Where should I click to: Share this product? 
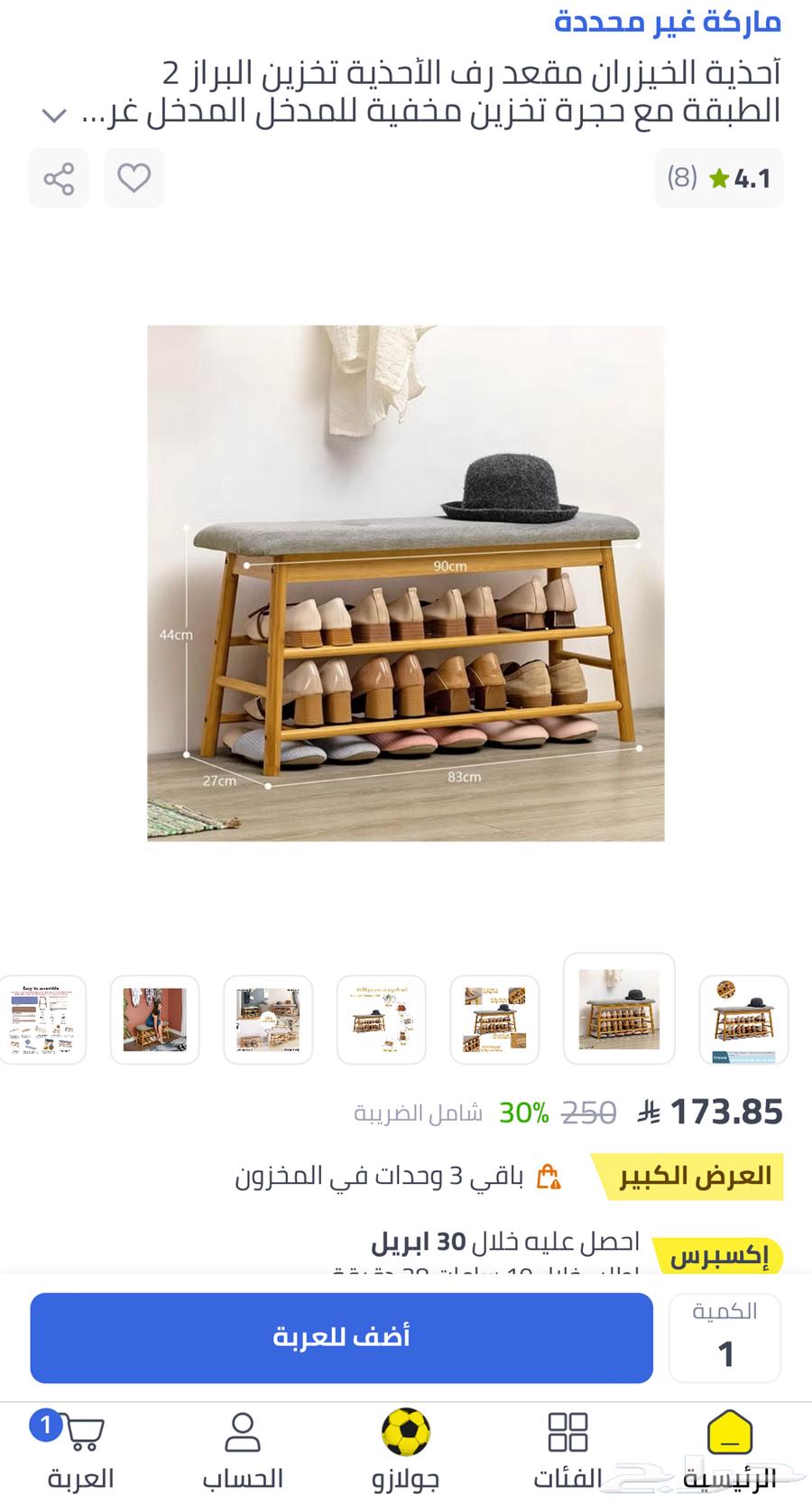point(59,179)
